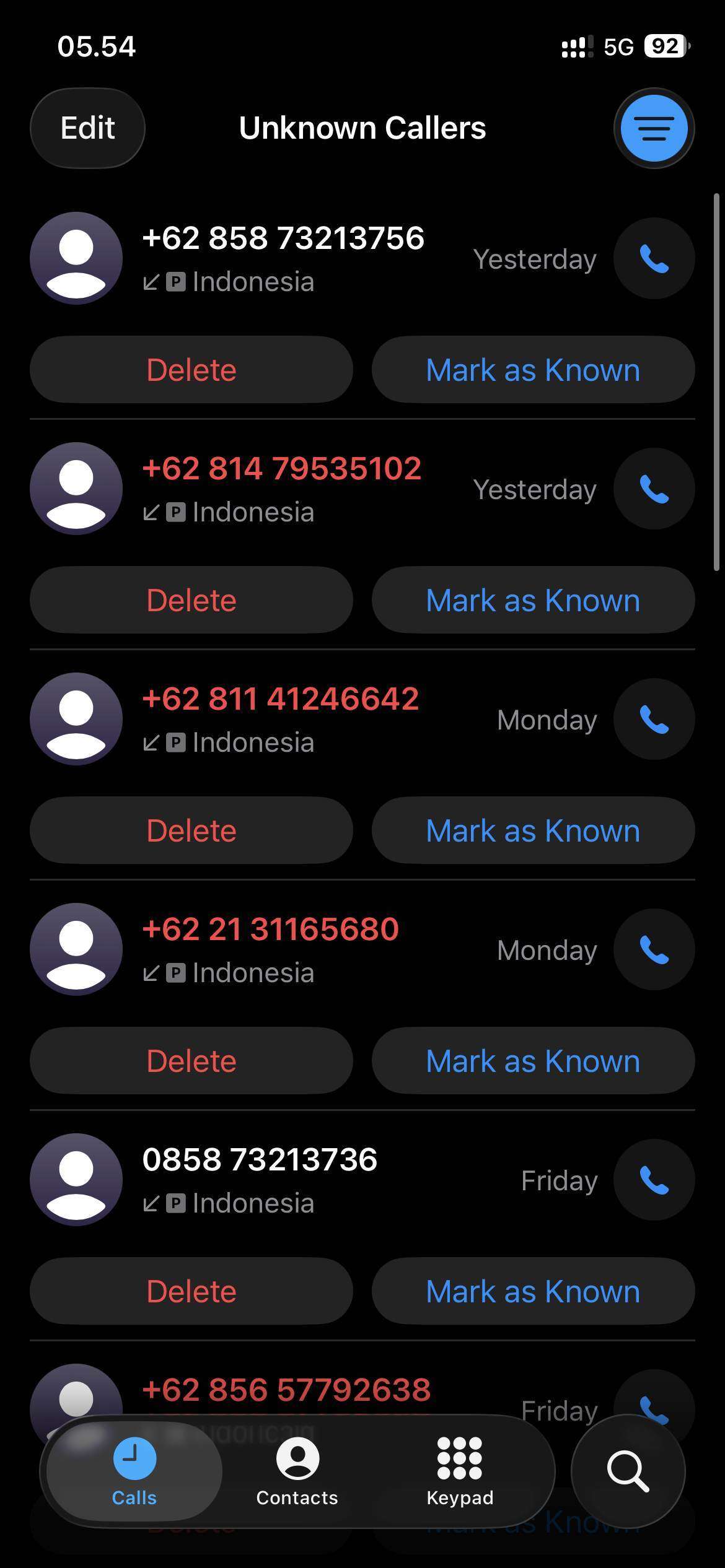Mark +62 858 73213756 as known

tap(533, 370)
